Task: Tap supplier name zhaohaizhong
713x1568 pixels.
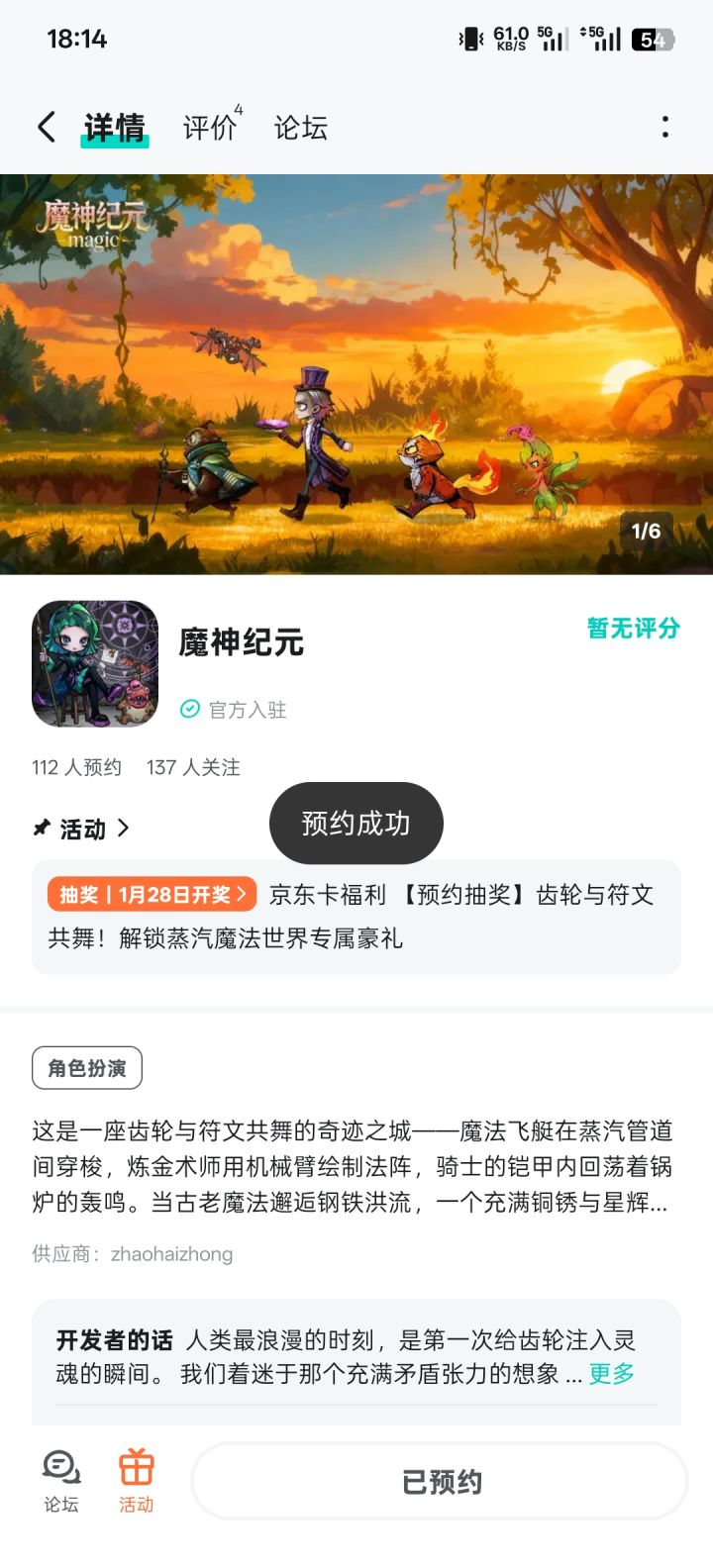Action: pyautogui.click(x=168, y=1254)
